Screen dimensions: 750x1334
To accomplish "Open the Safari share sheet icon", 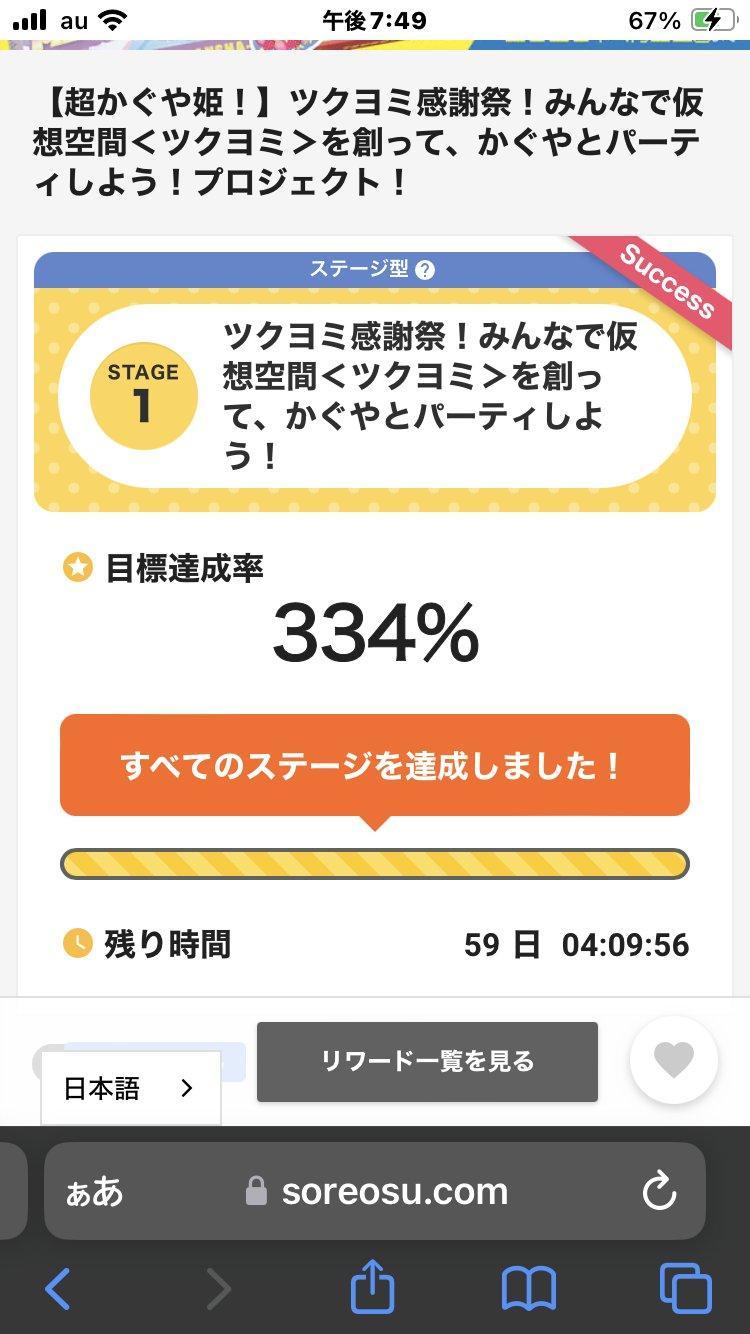I will coord(373,1289).
